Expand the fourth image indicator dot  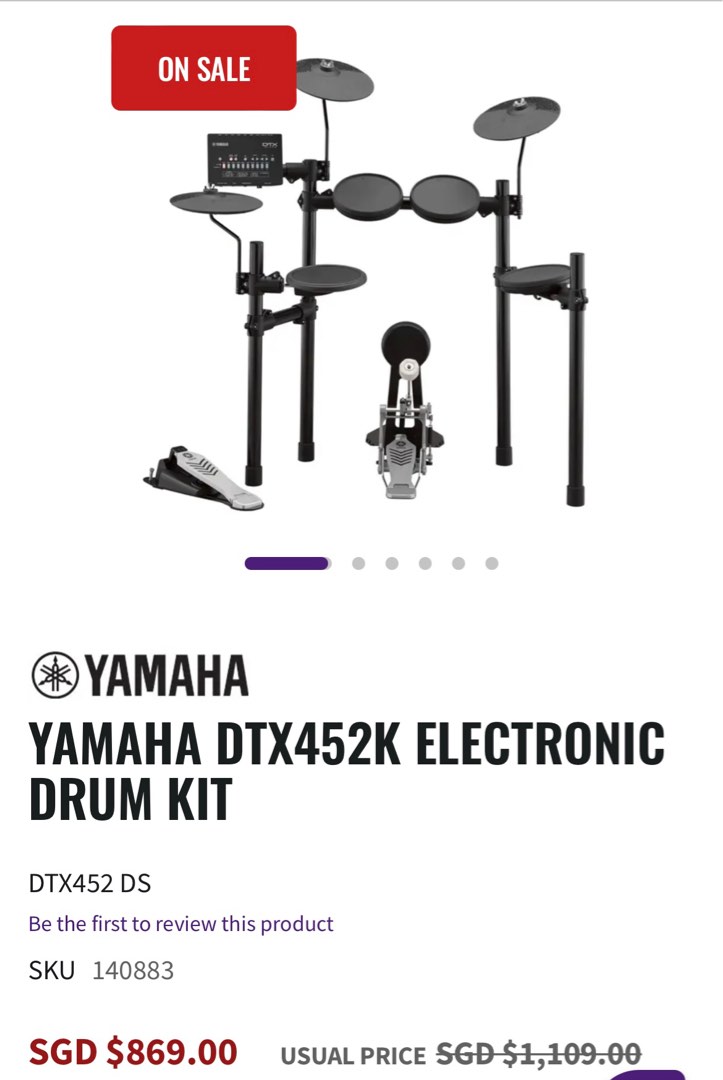click(424, 563)
